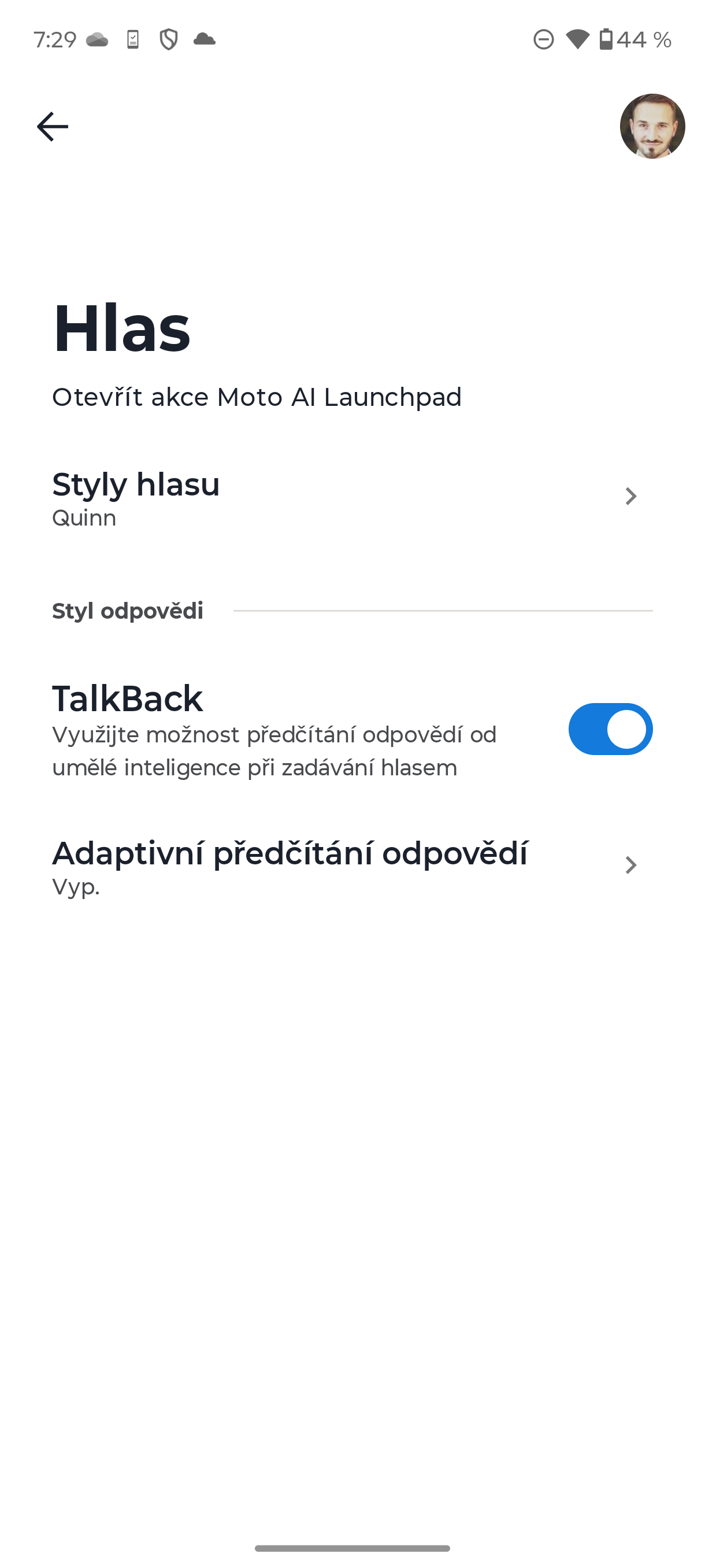Viewport: 705px width, 1568px height.
Task: Expand Styly hlasu settings via chevron
Action: pyautogui.click(x=632, y=496)
